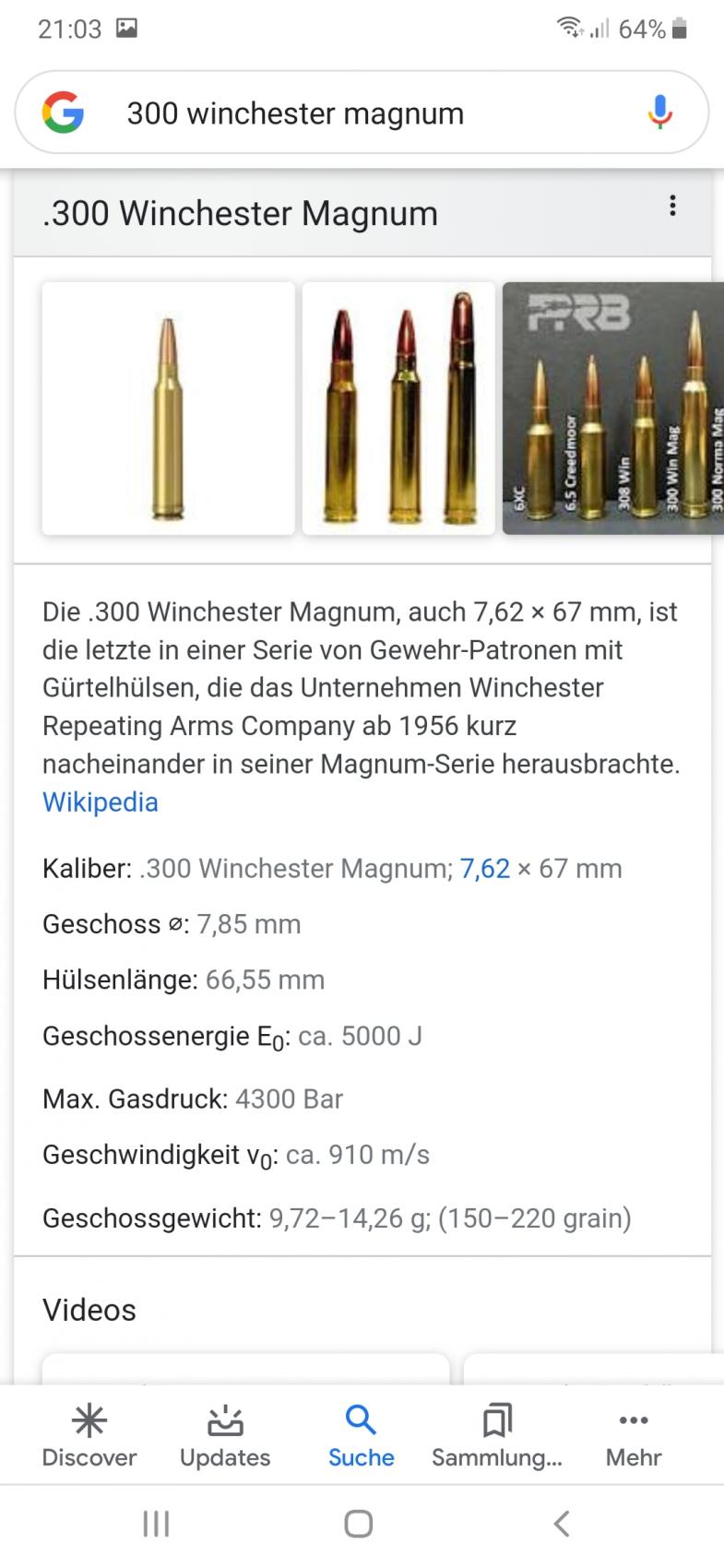Open the Mehr tab
The image size is (724, 1568).
(634, 1435)
